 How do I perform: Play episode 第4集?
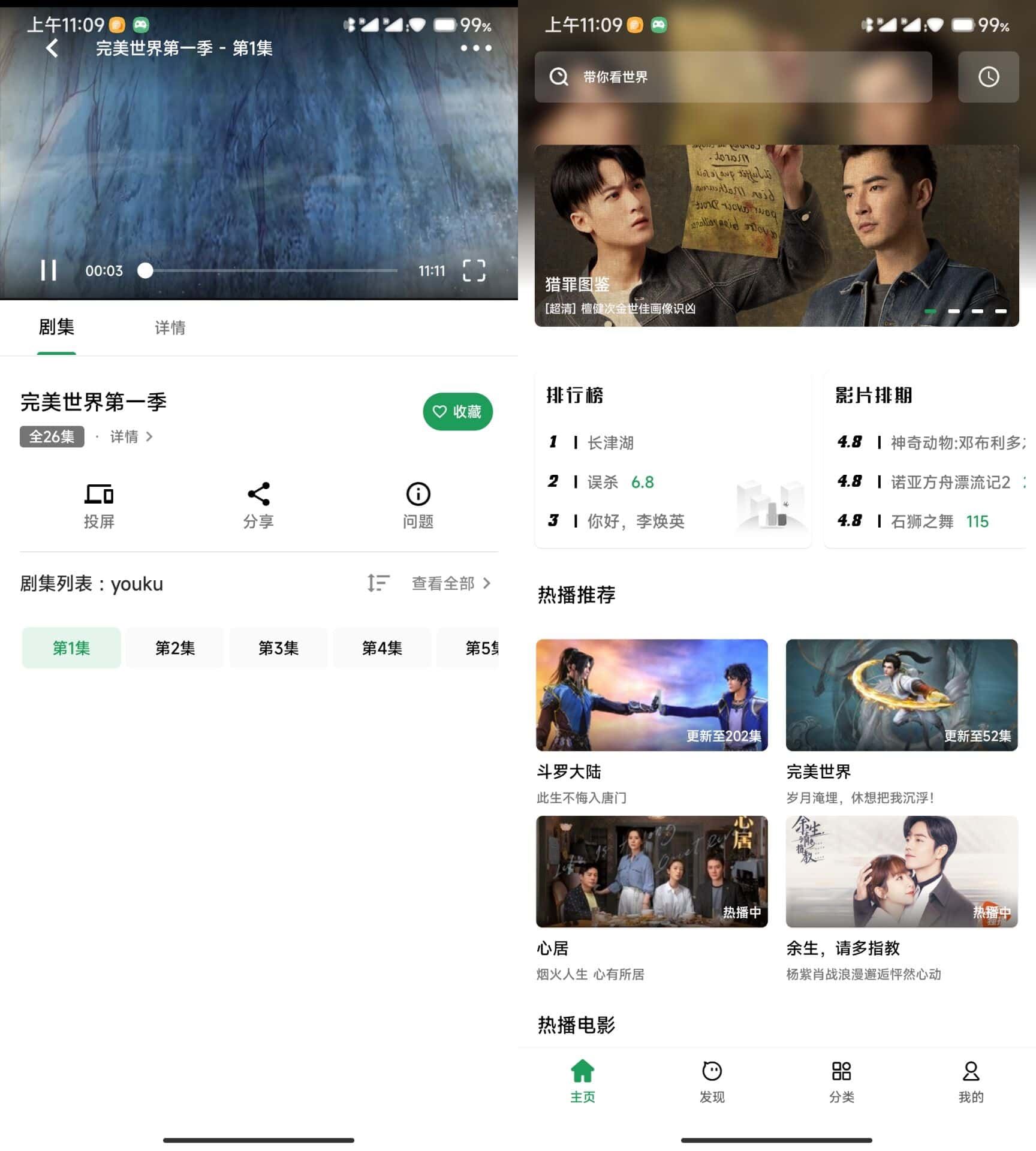(x=382, y=648)
